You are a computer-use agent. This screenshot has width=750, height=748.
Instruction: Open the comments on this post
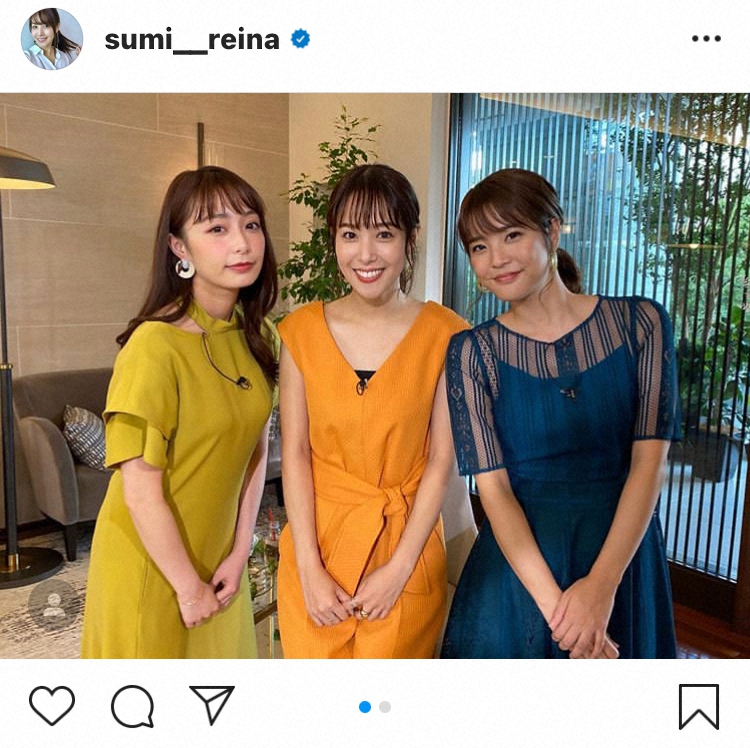[132, 706]
